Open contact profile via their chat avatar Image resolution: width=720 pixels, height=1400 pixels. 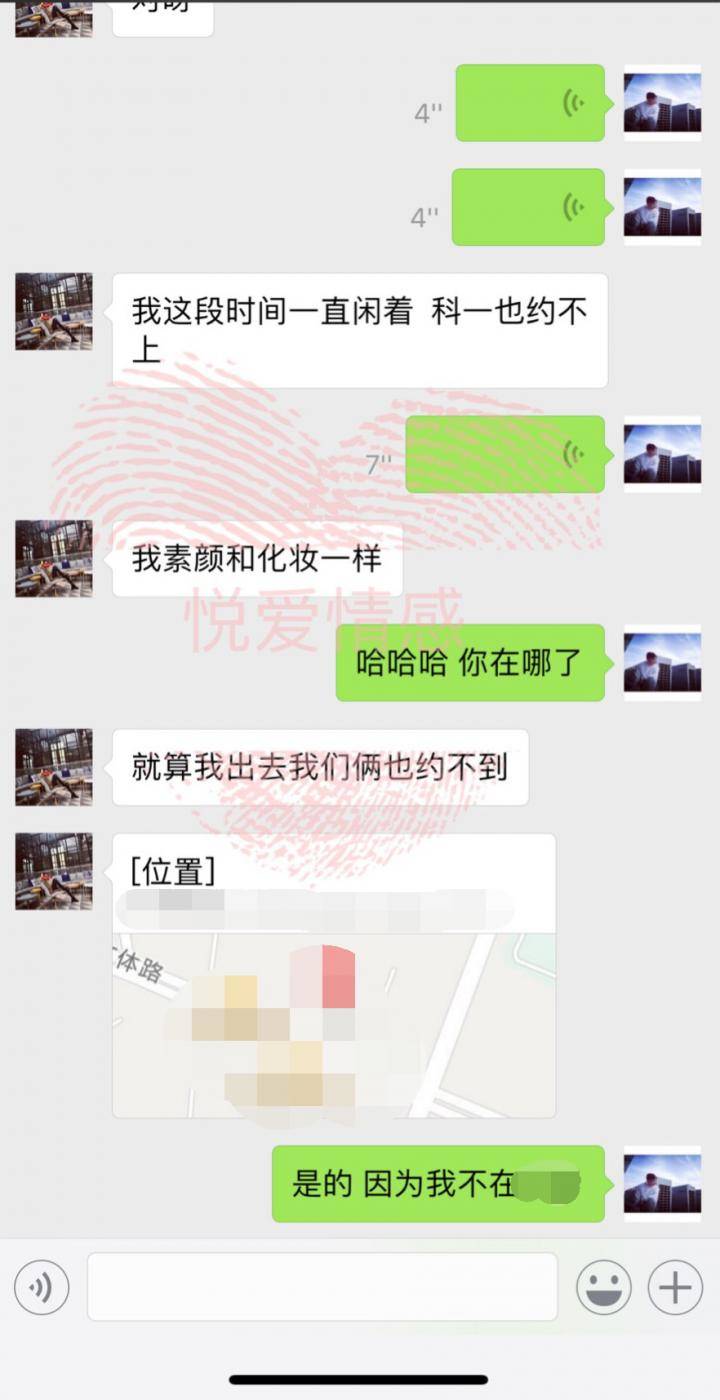(53, 310)
